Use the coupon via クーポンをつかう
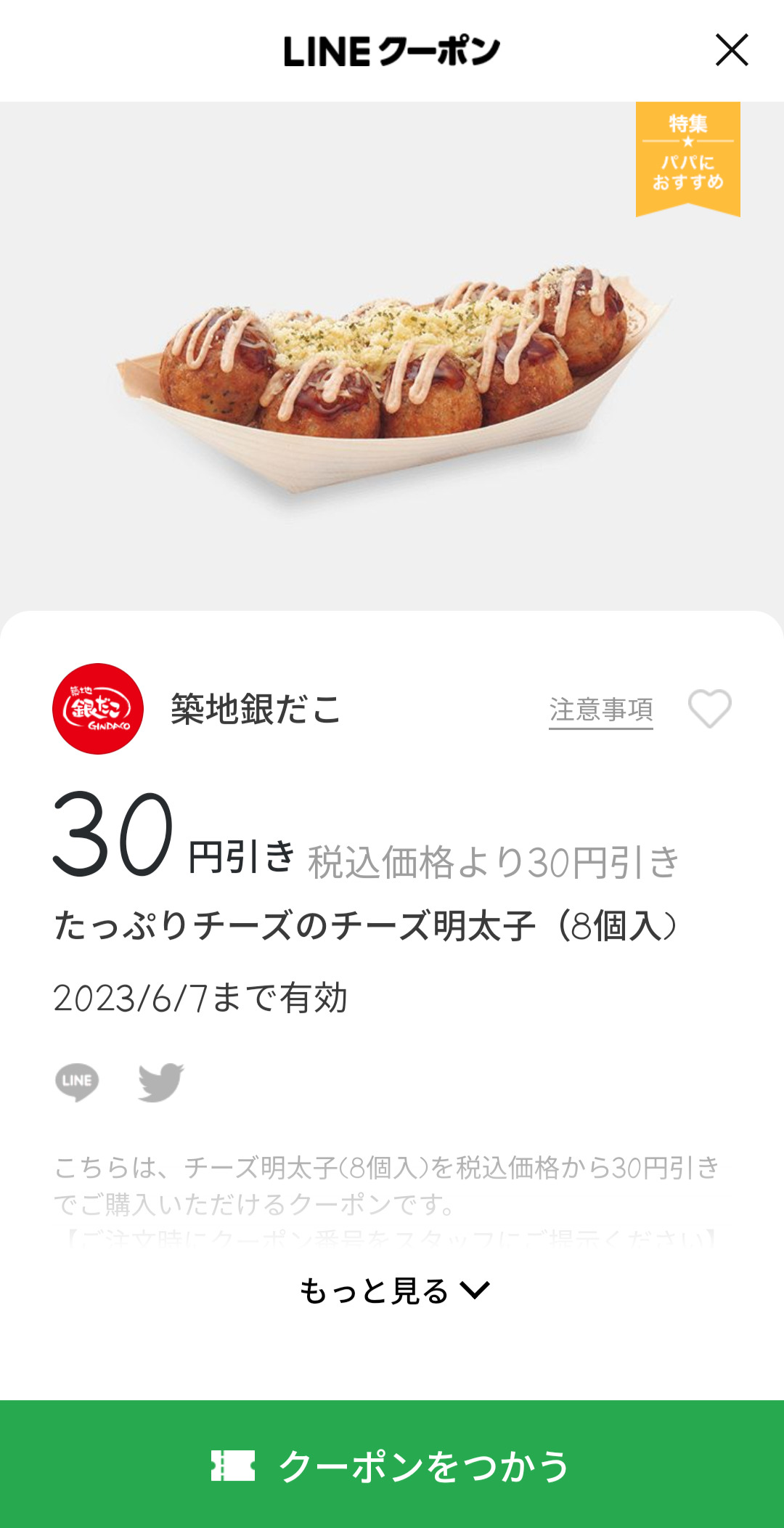This screenshot has width=784, height=1528. pyautogui.click(x=392, y=1464)
